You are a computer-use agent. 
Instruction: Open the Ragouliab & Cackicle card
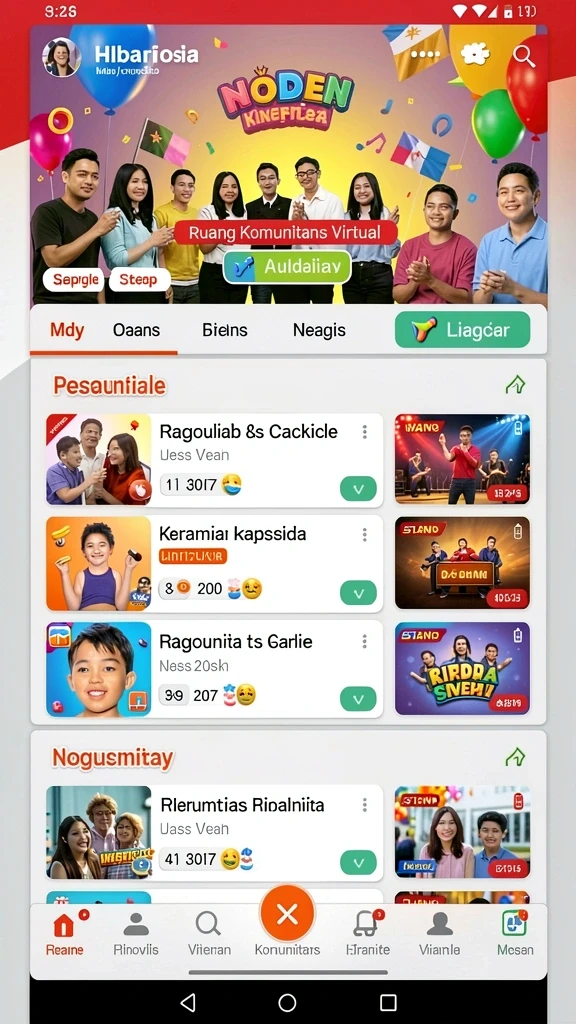(x=214, y=460)
